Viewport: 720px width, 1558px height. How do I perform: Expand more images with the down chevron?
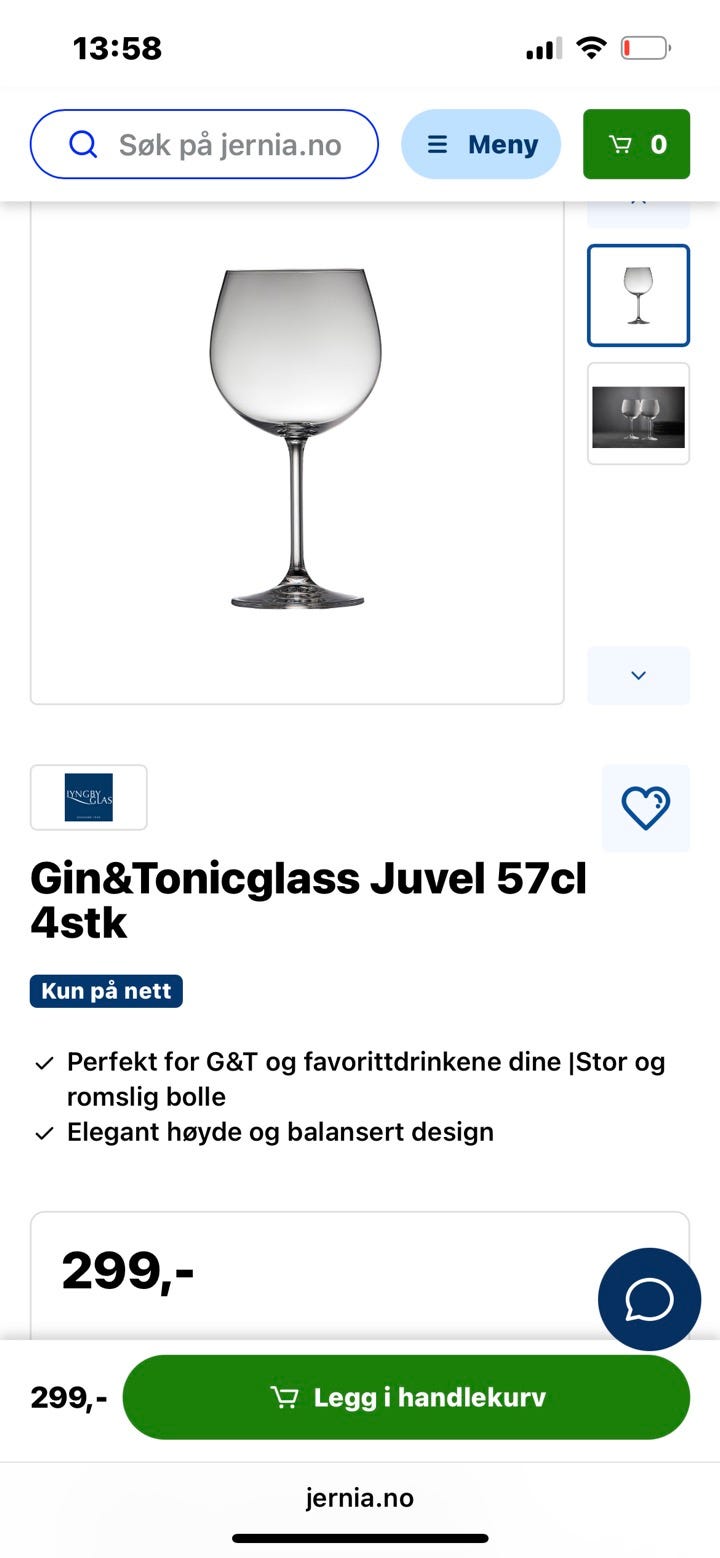(x=638, y=675)
